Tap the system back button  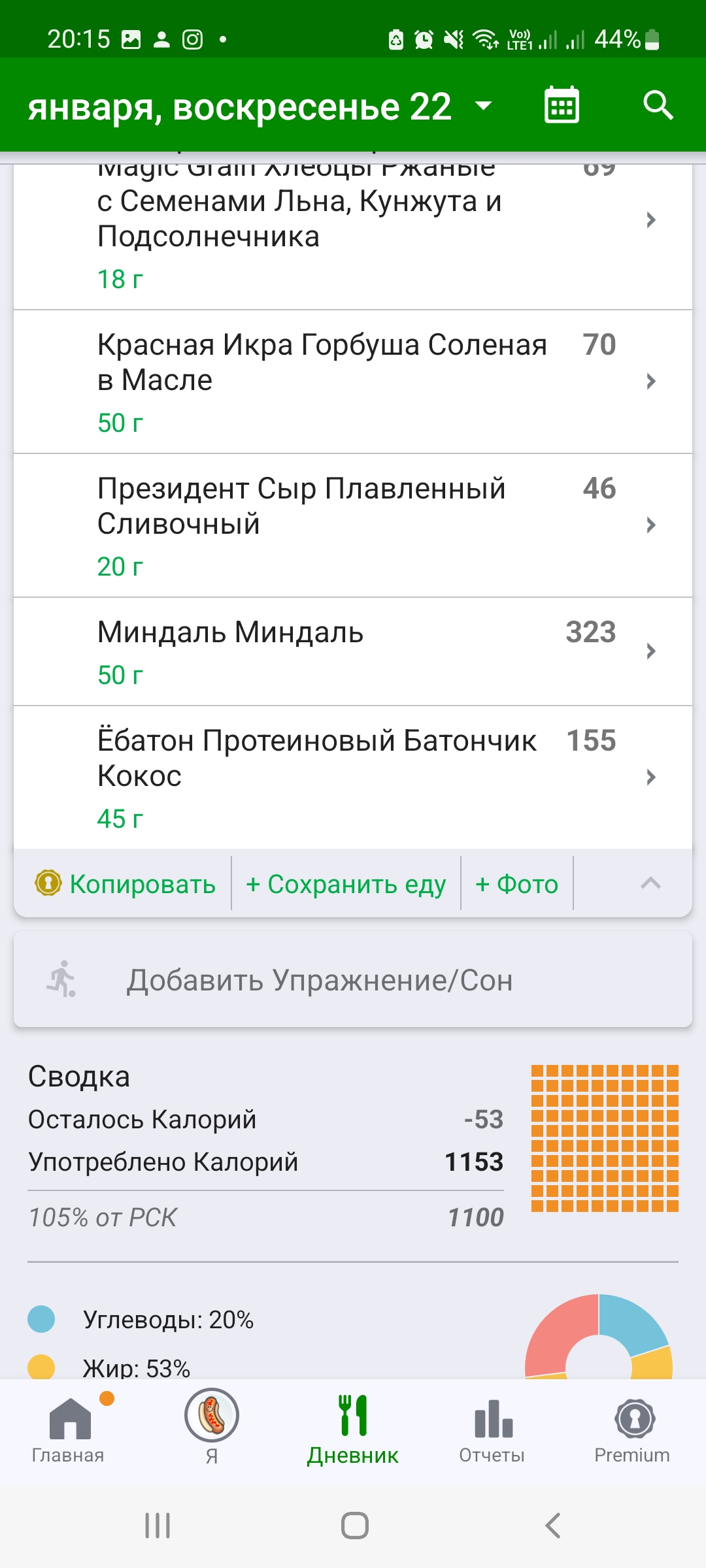pyautogui.click(x=553, y=1526)
